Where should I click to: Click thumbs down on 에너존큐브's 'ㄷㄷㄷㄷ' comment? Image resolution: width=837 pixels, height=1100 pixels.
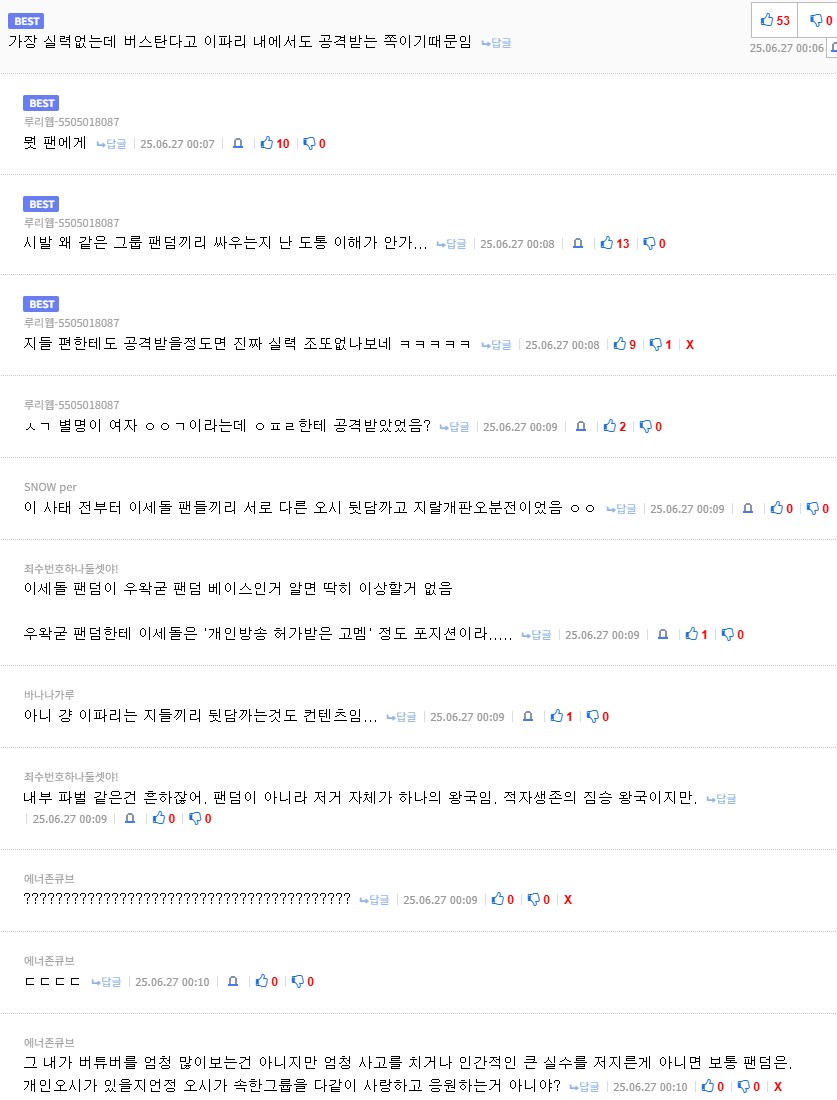click(301, 981)
